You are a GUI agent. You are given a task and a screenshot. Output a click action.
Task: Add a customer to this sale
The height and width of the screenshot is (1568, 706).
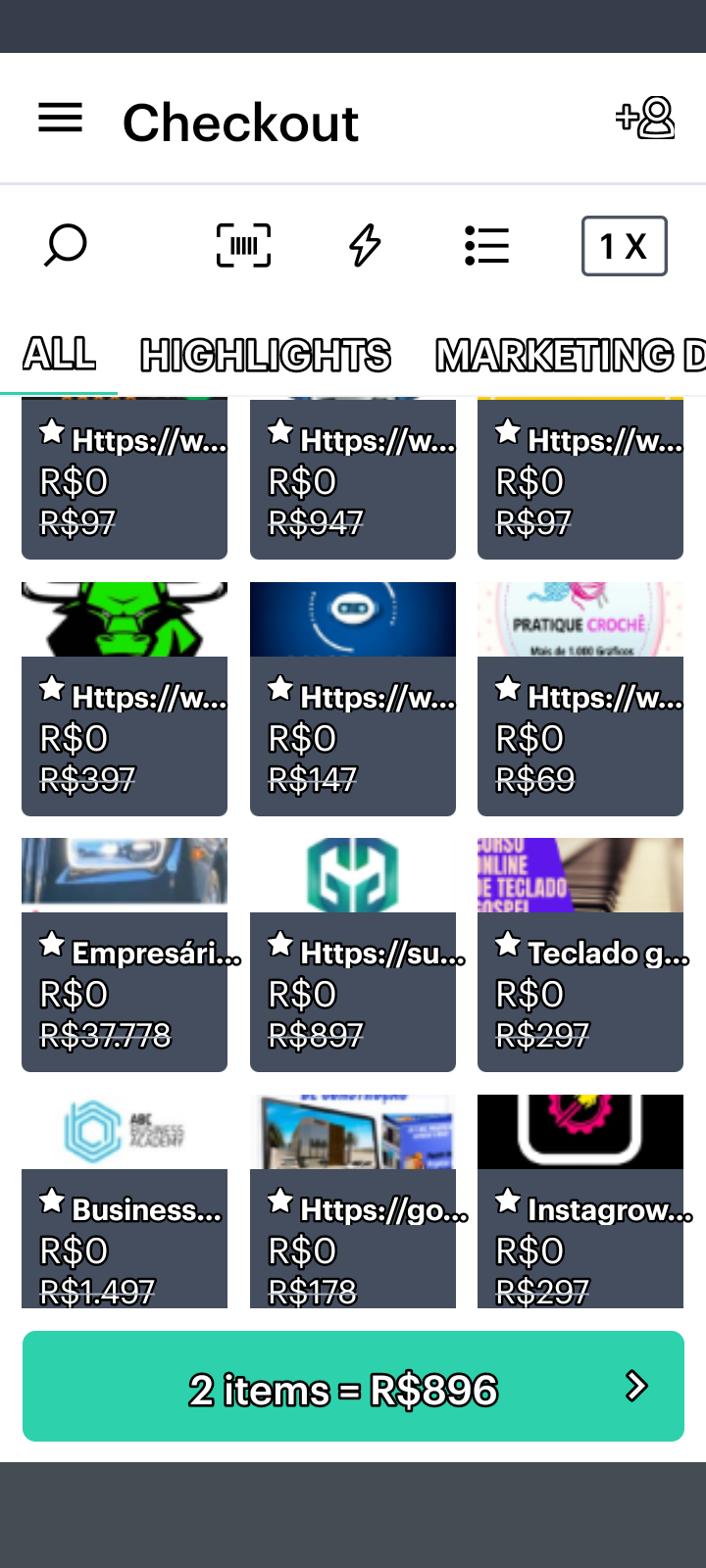645,119
